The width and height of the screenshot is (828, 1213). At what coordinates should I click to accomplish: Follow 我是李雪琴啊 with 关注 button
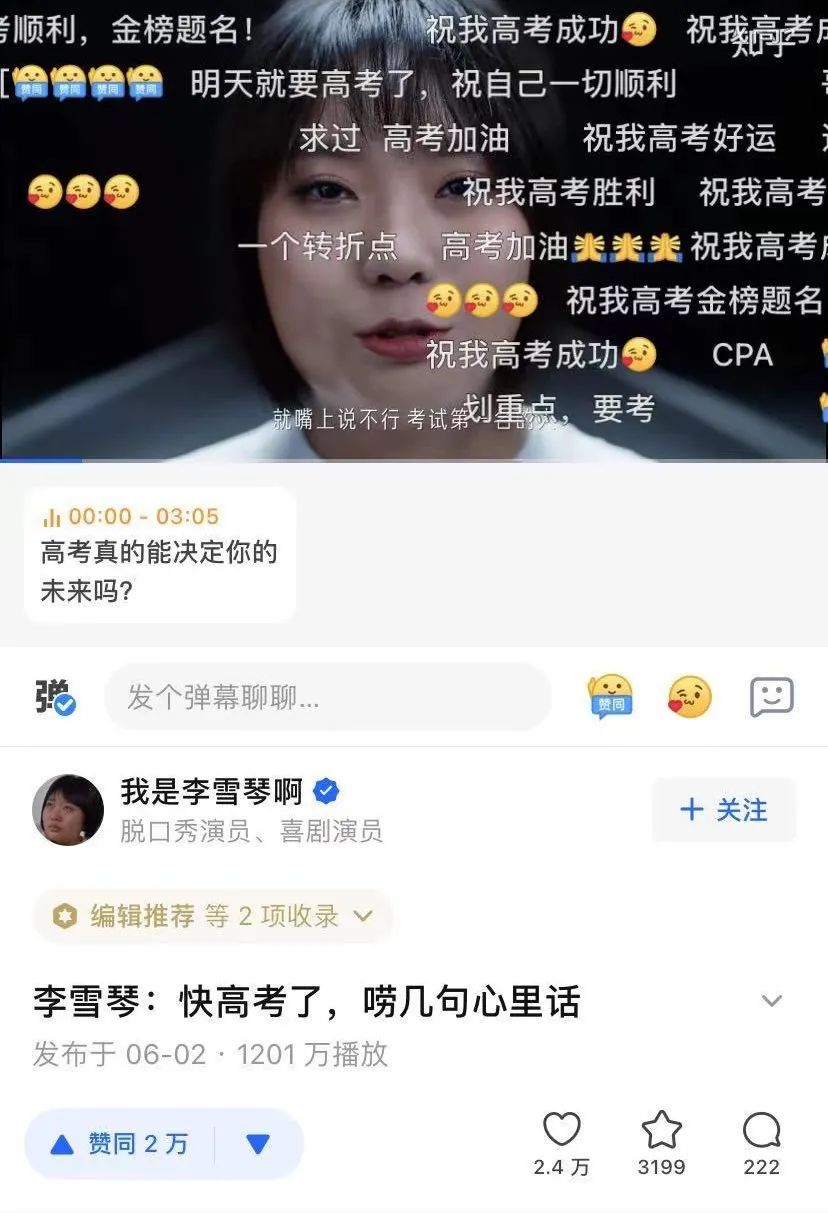(x=724, y=810)
